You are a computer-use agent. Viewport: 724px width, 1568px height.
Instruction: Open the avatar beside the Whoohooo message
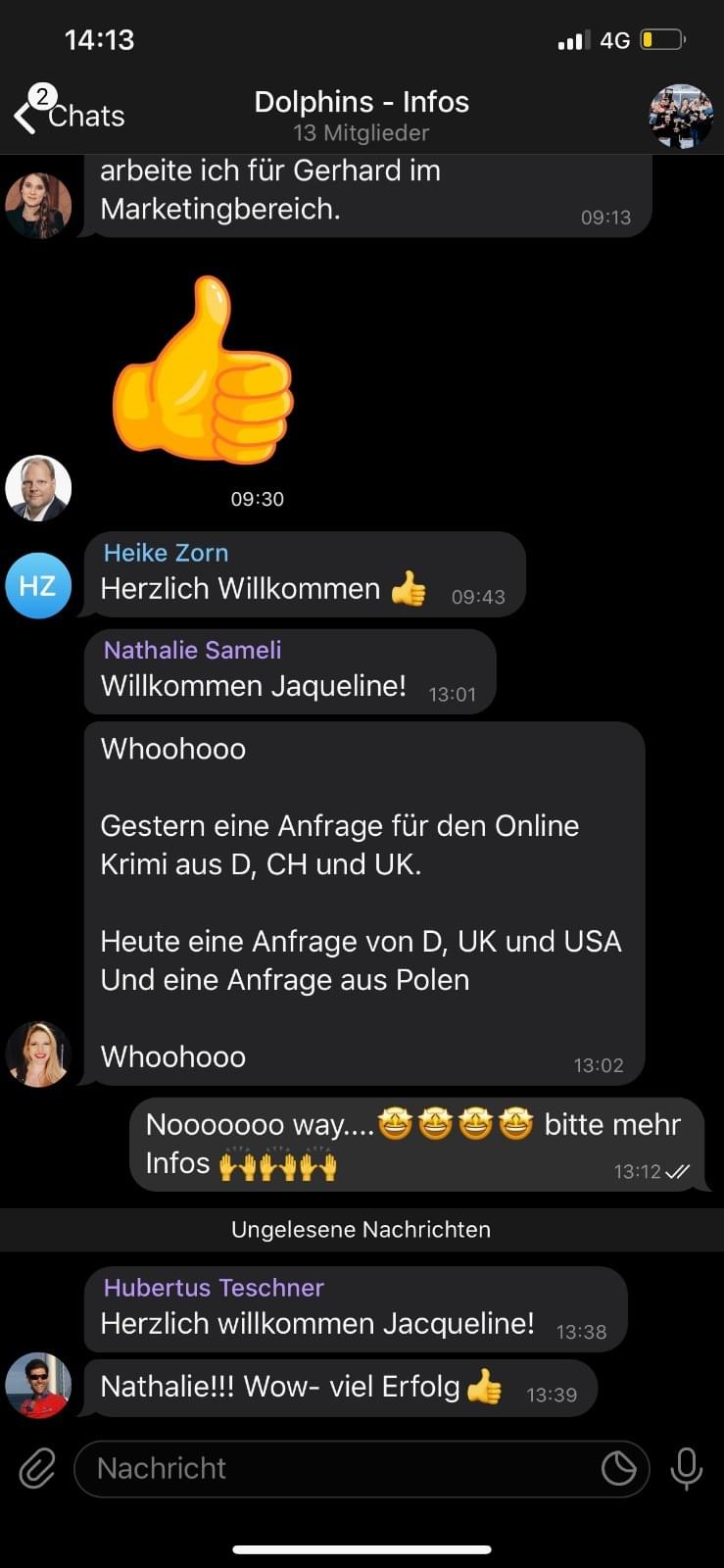click(38, 1053)
